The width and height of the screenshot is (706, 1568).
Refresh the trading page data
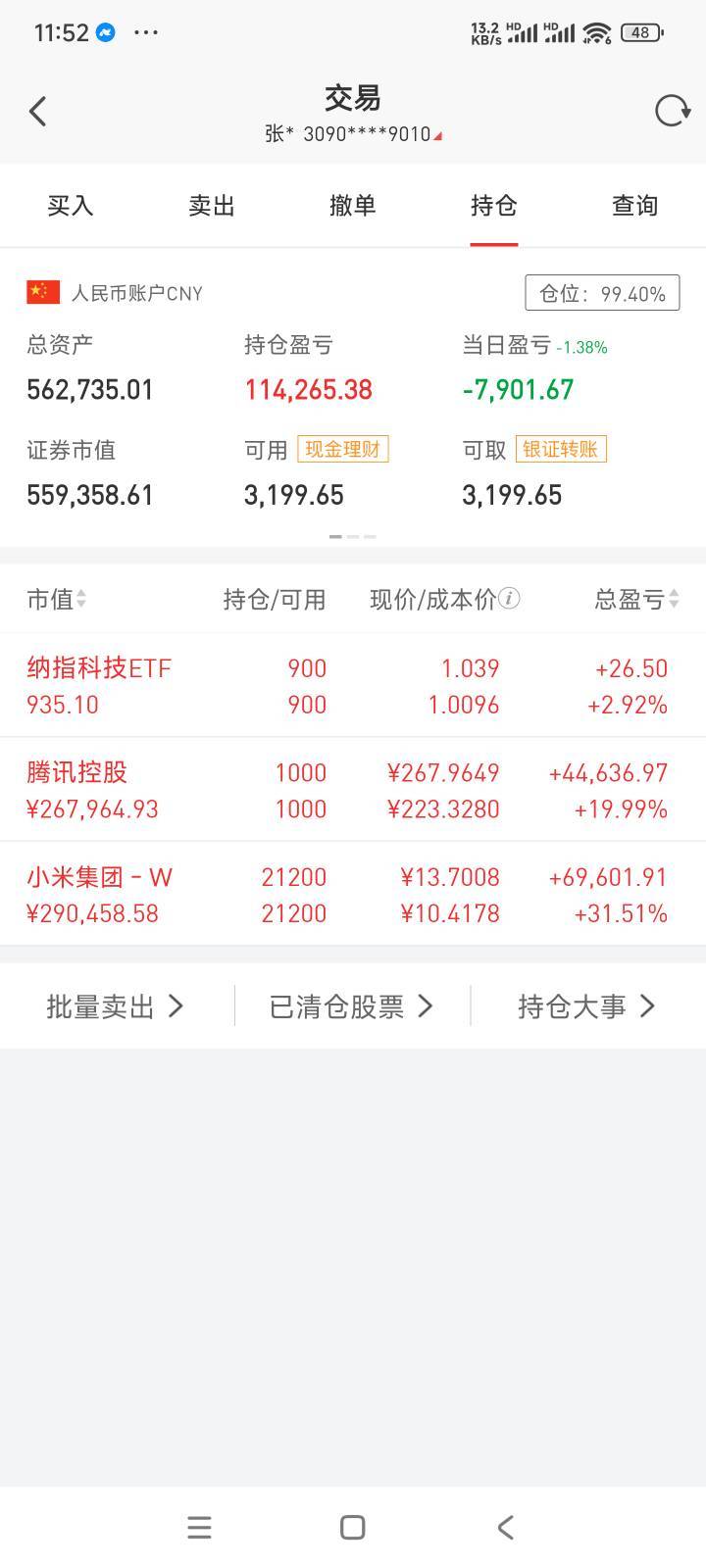[x=672, y=111]
